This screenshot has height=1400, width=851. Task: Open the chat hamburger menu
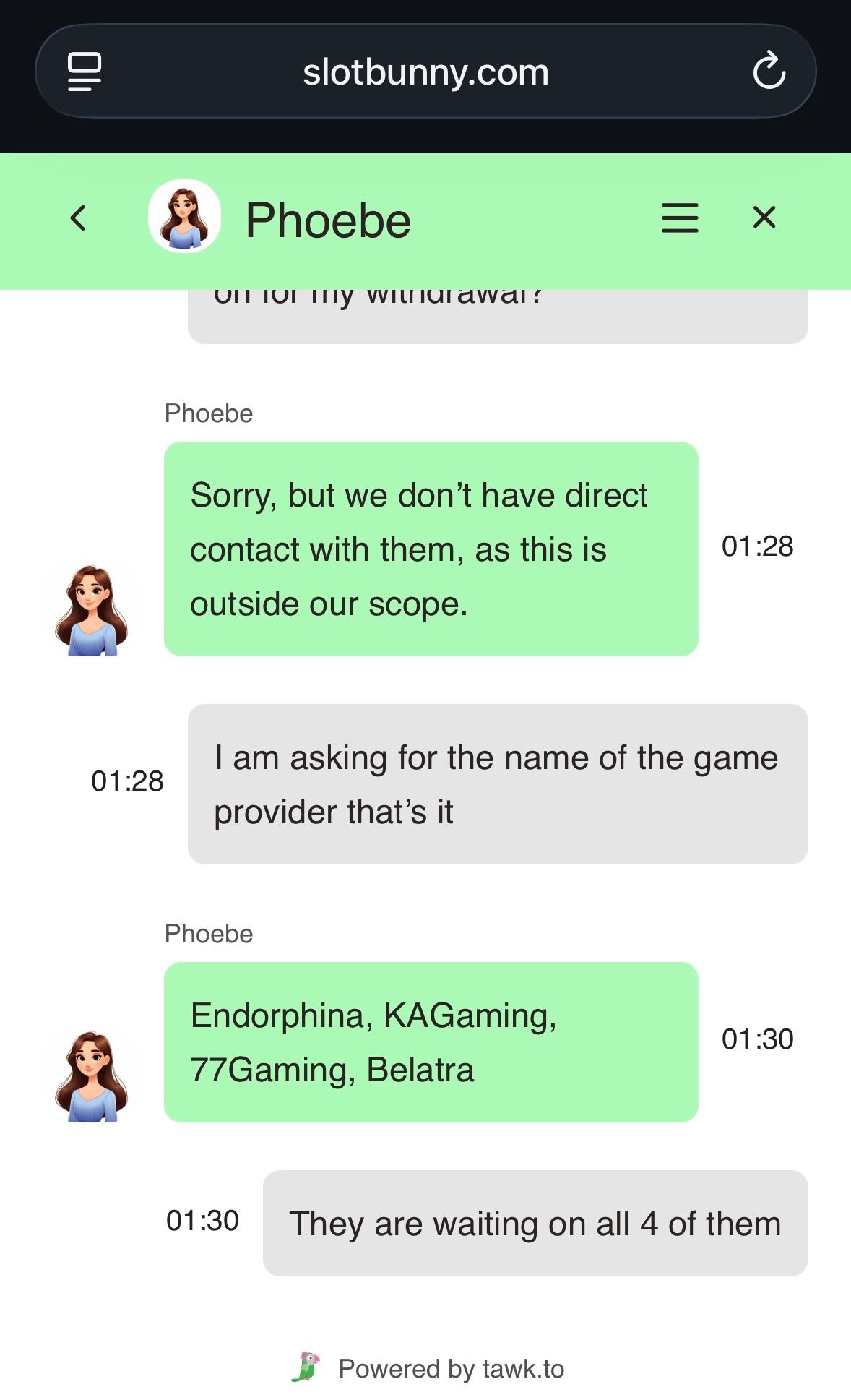click(x=680, y=218)
